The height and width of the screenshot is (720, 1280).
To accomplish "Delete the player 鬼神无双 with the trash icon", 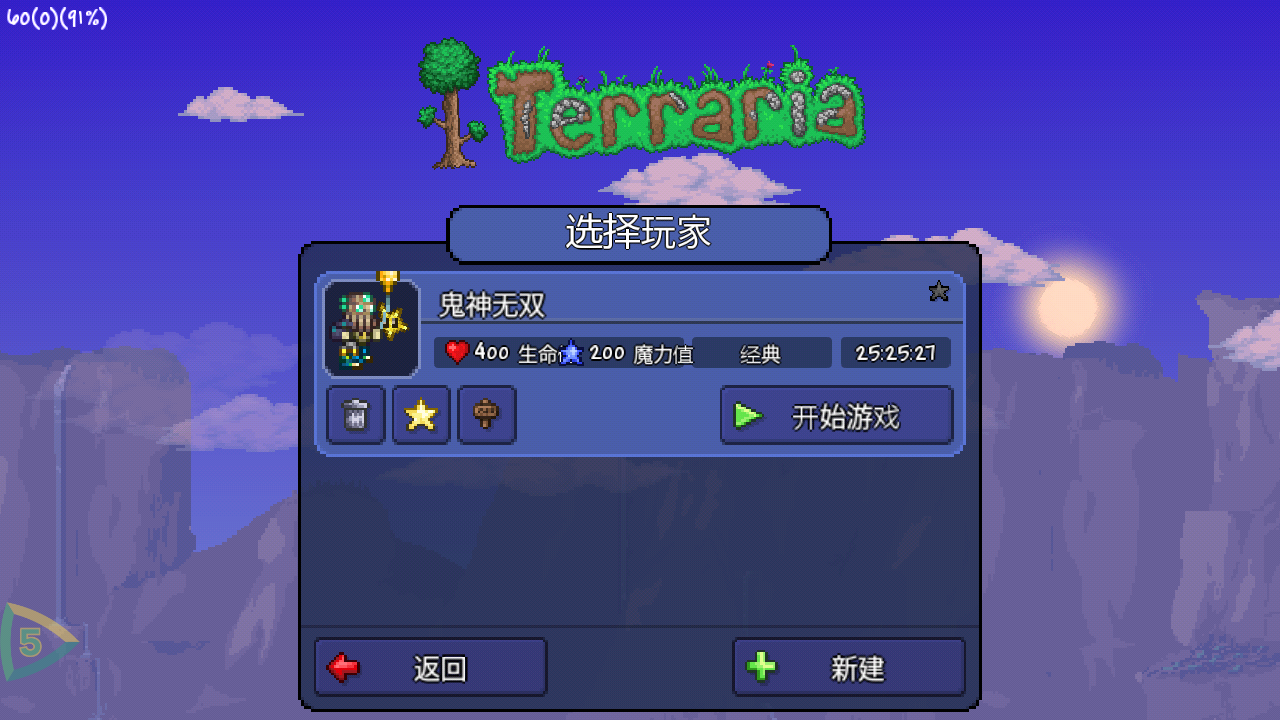I will coord(356,415).
